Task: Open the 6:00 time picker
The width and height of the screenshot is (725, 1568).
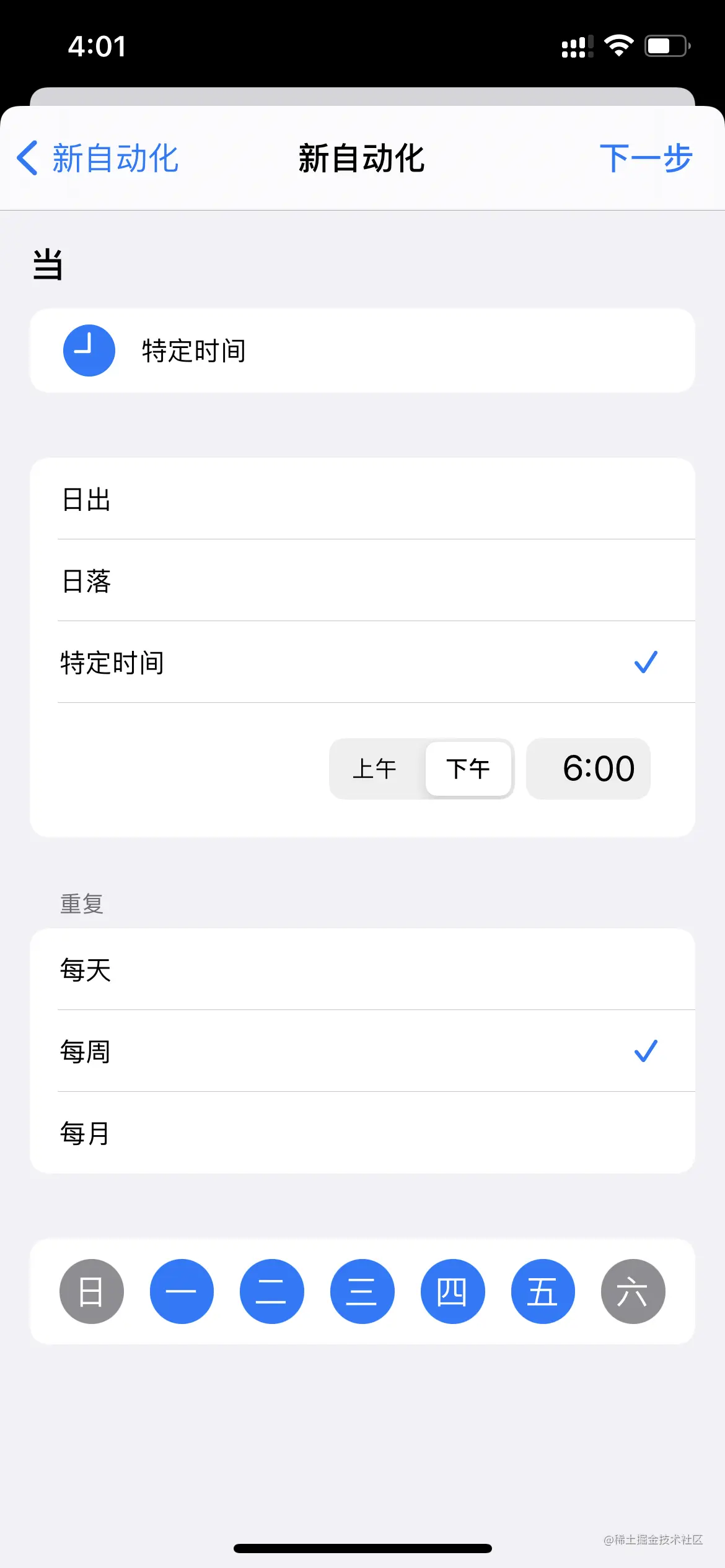Action: [587, 769]
